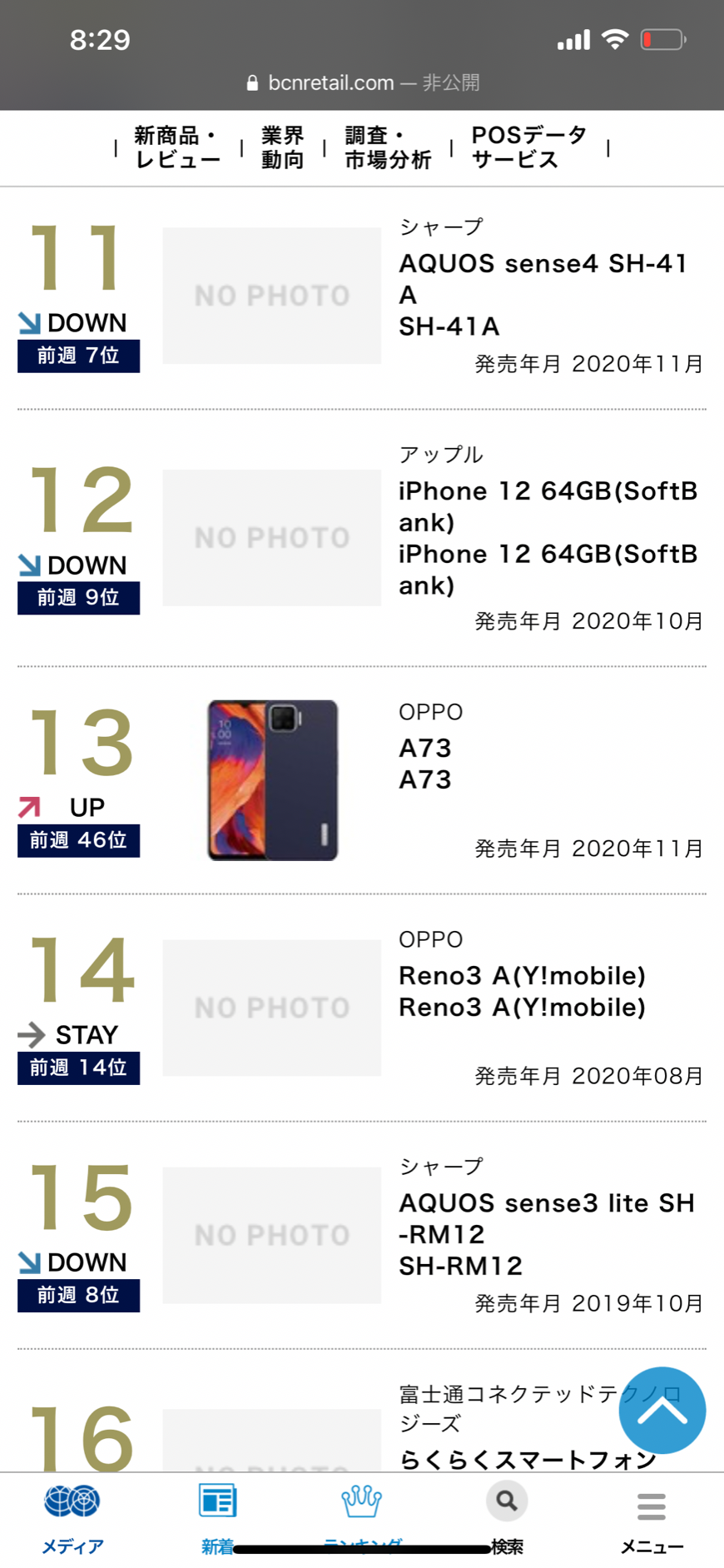This screenshot has width=724, height=1568.
Task: Open the 新着 tab
Action: 217,1519
